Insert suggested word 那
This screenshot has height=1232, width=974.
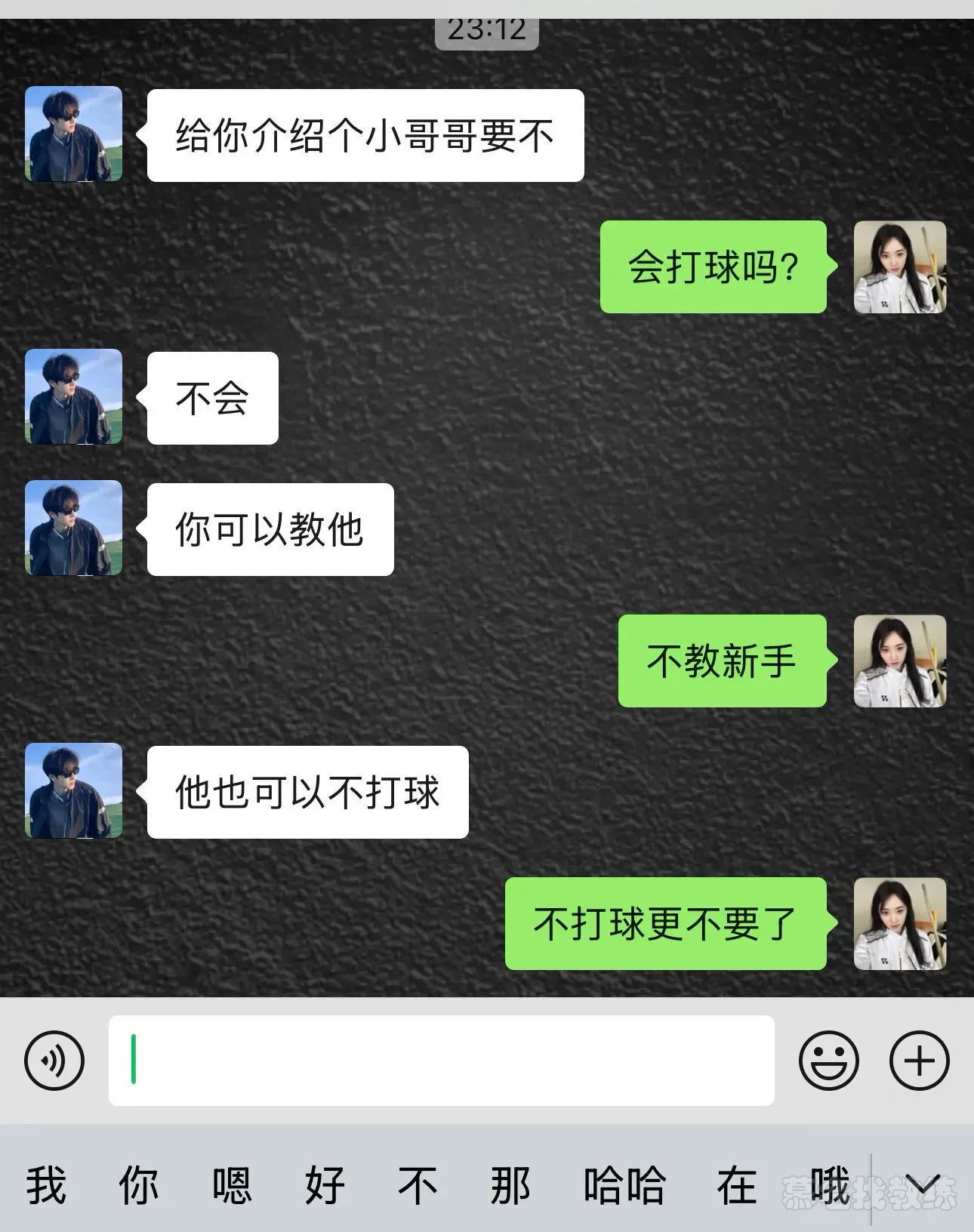pos(510,1185)
